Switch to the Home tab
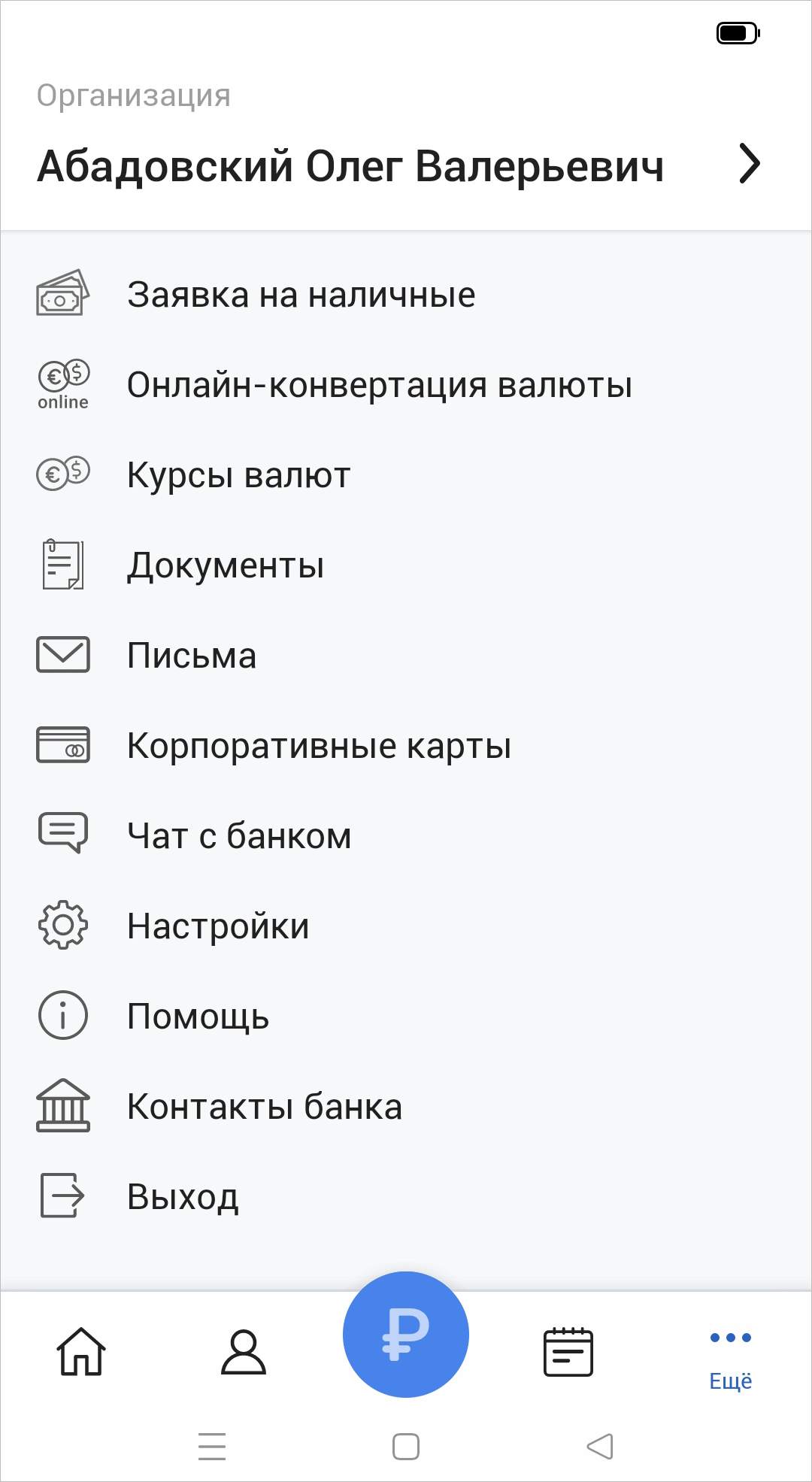Screen dimensions: 812x1482 coord(81,1353)
